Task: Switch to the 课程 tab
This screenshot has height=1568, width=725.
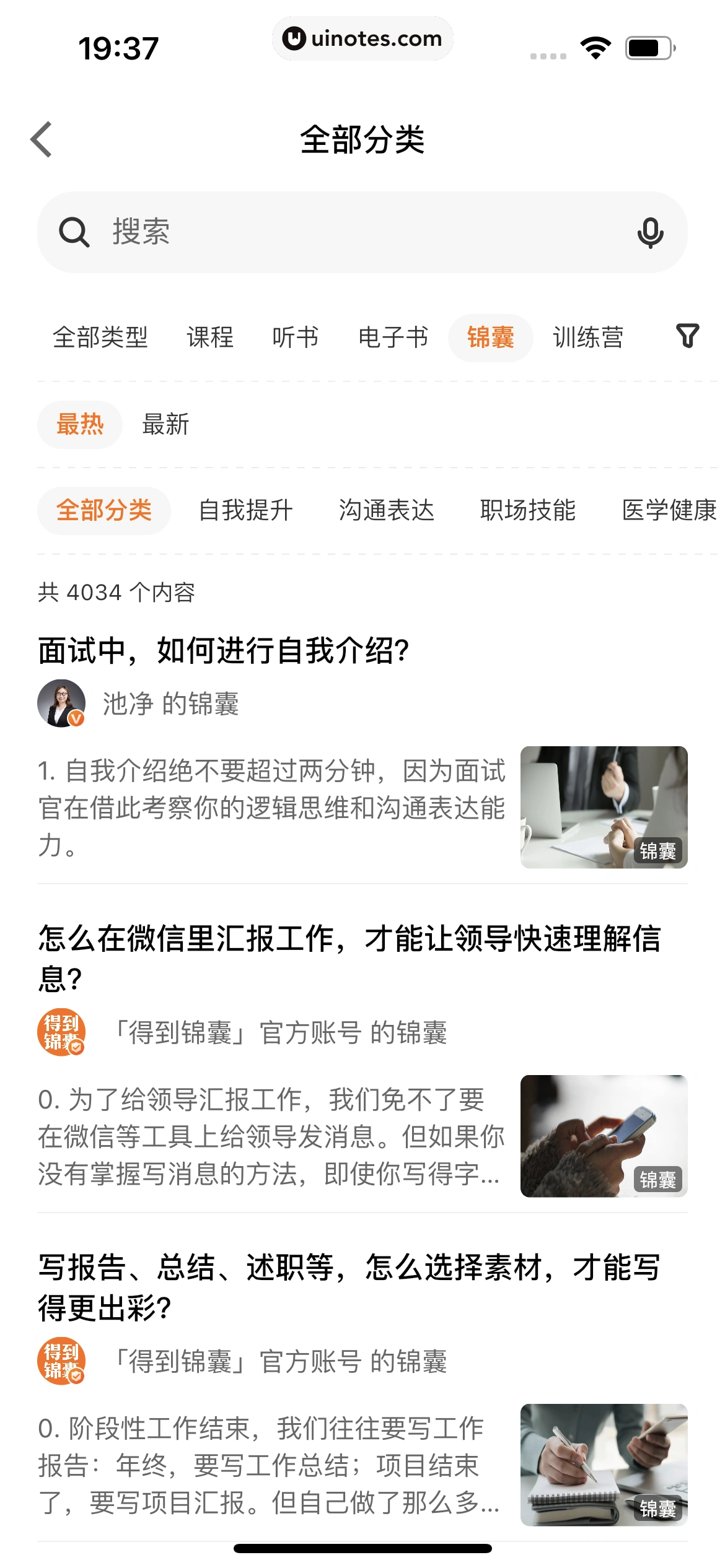Action: pos(210,338)
